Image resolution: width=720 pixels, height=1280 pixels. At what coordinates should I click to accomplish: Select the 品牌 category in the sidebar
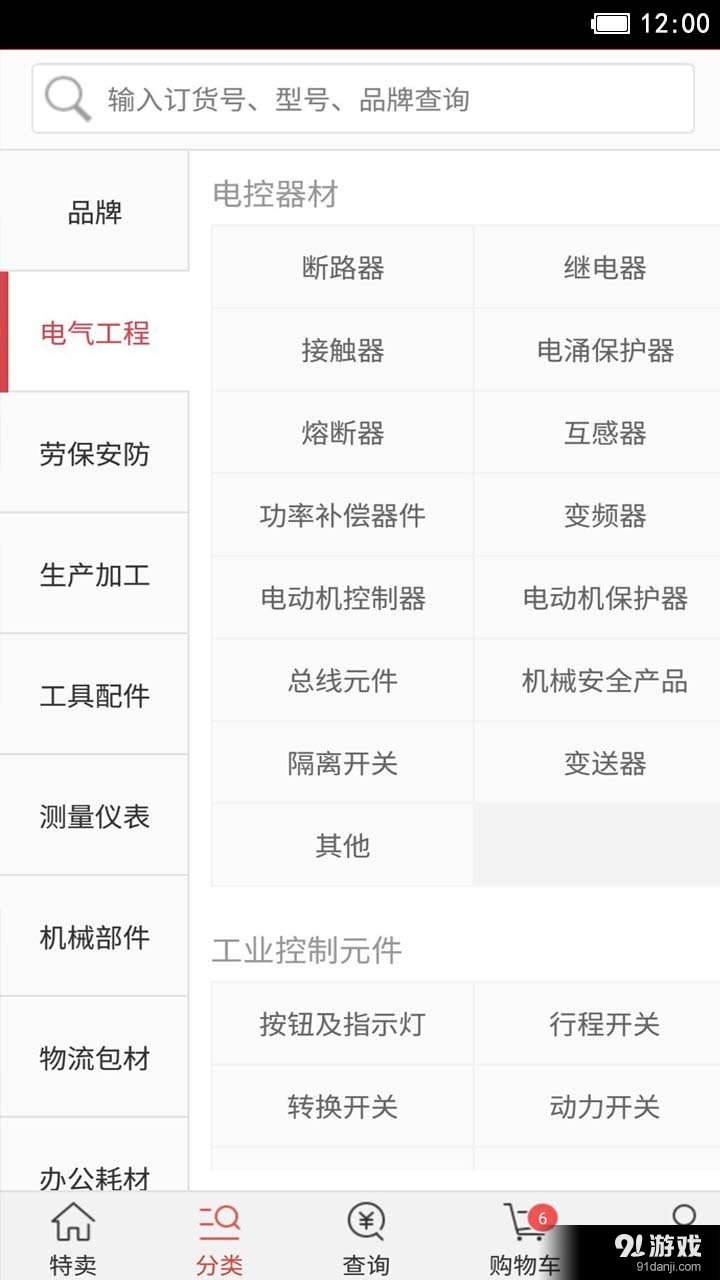pyautogui.click(x=94, y=212)
